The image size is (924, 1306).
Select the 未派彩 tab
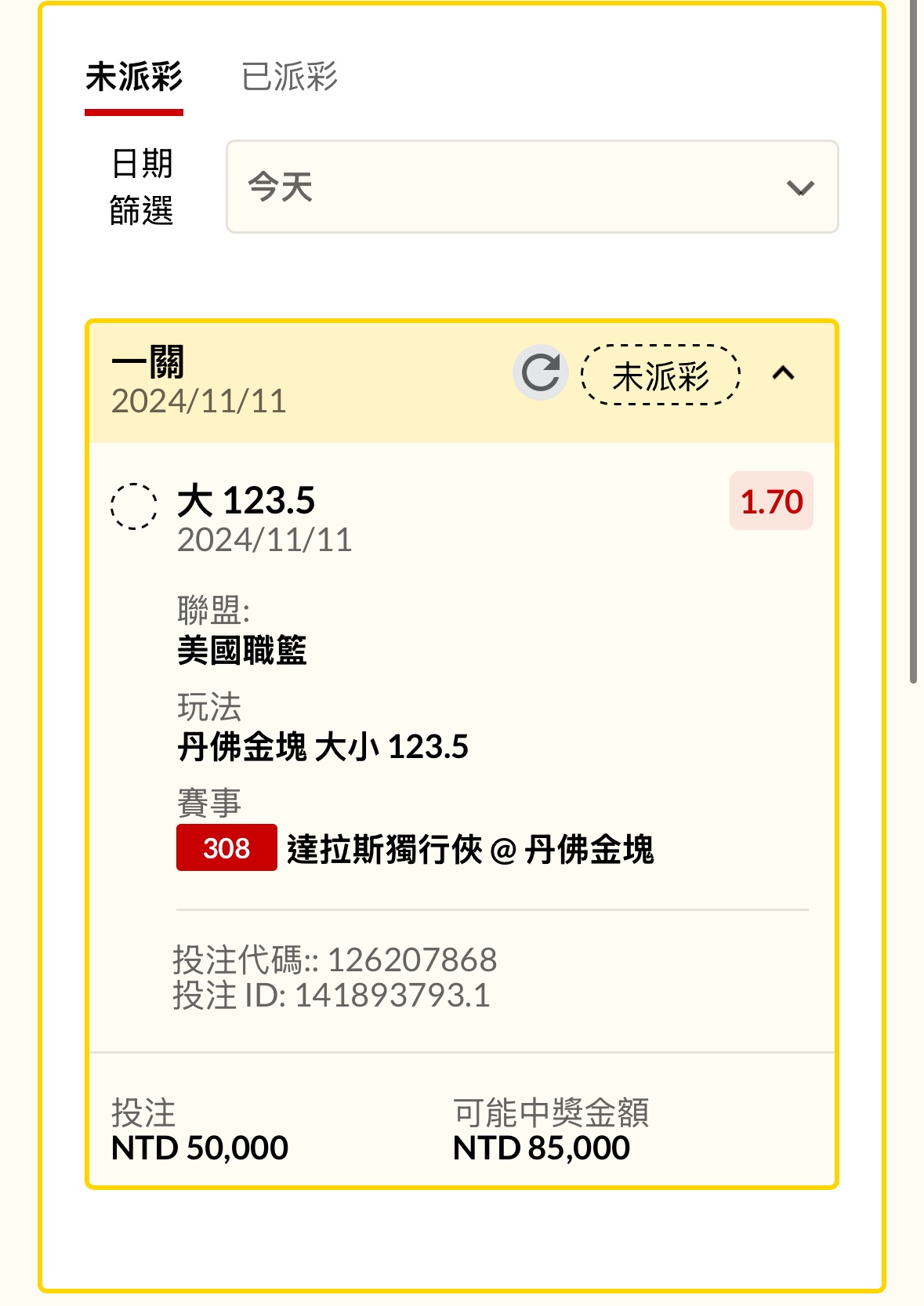click(134, 77)
